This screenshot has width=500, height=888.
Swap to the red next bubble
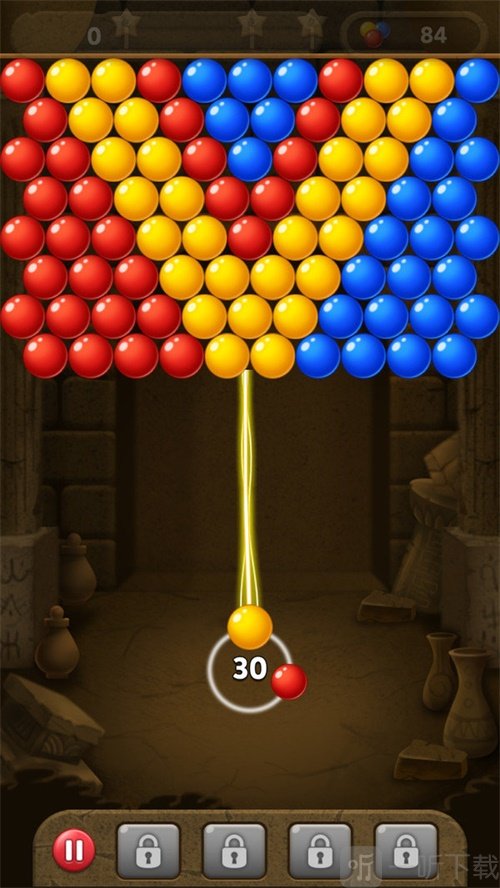(x=289, y=682)
